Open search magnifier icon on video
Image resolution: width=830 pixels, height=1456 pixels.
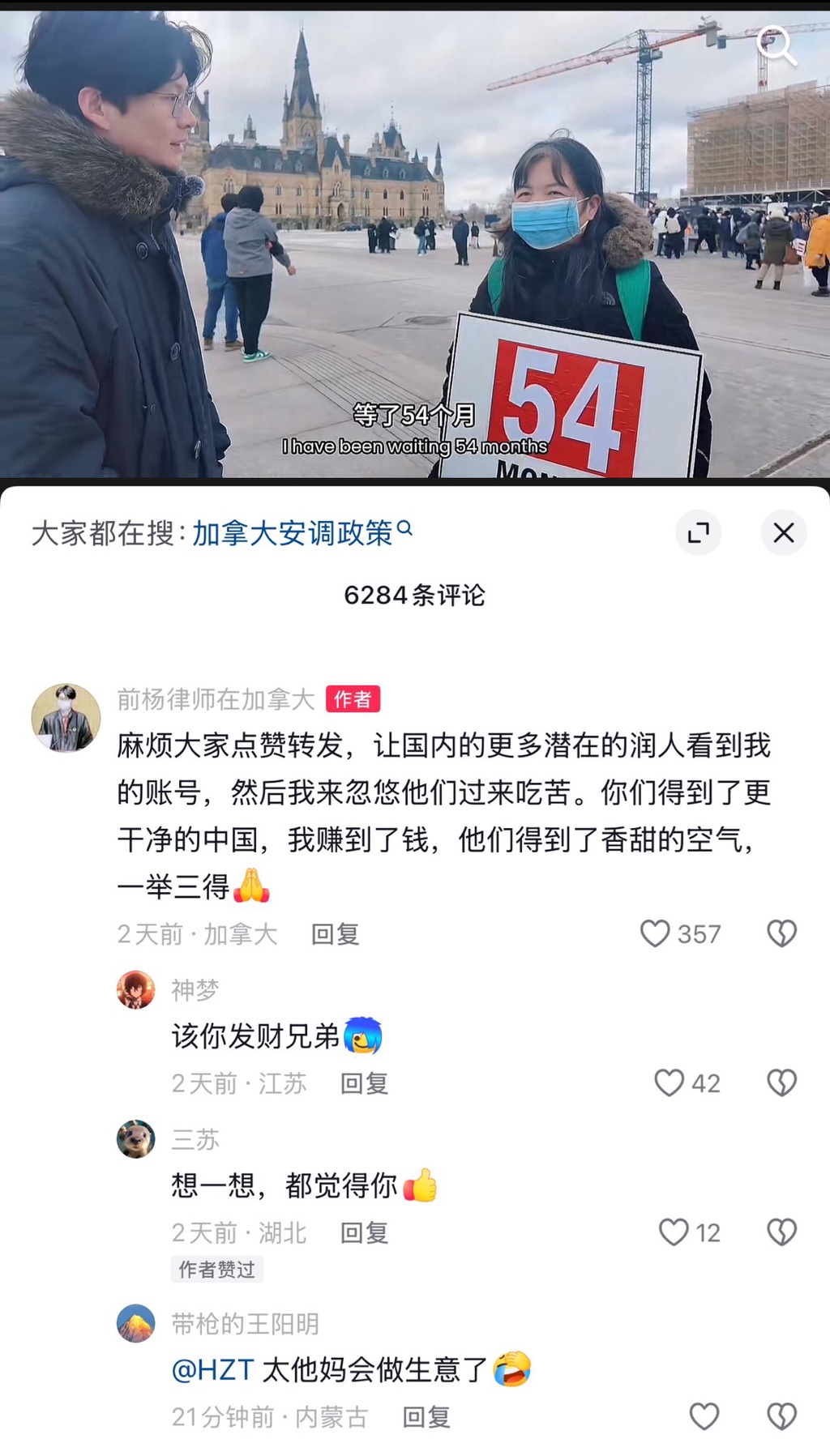776,45
